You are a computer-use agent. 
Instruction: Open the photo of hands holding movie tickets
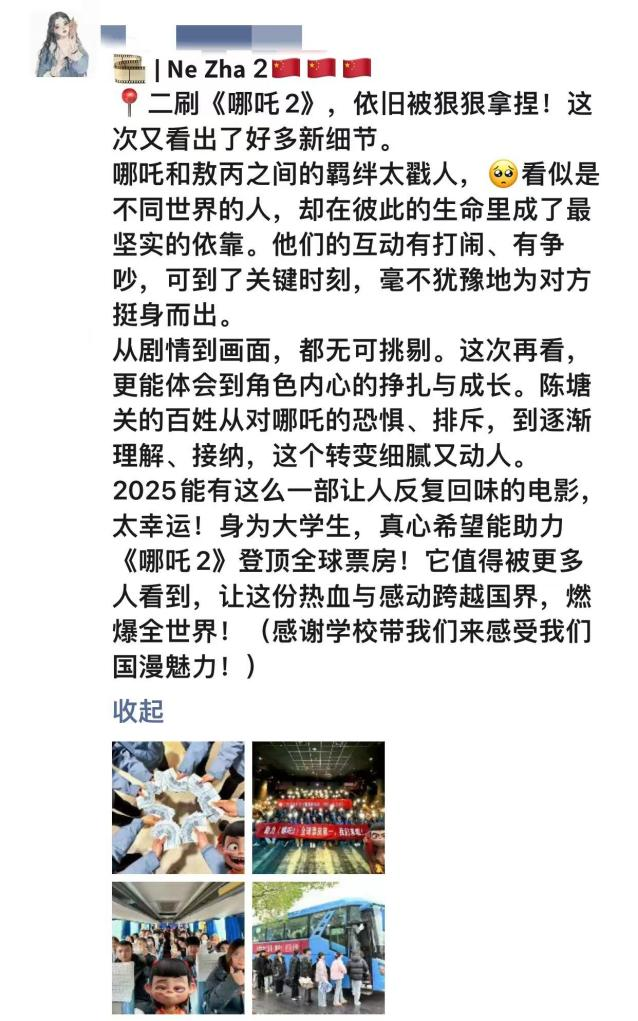178,808
